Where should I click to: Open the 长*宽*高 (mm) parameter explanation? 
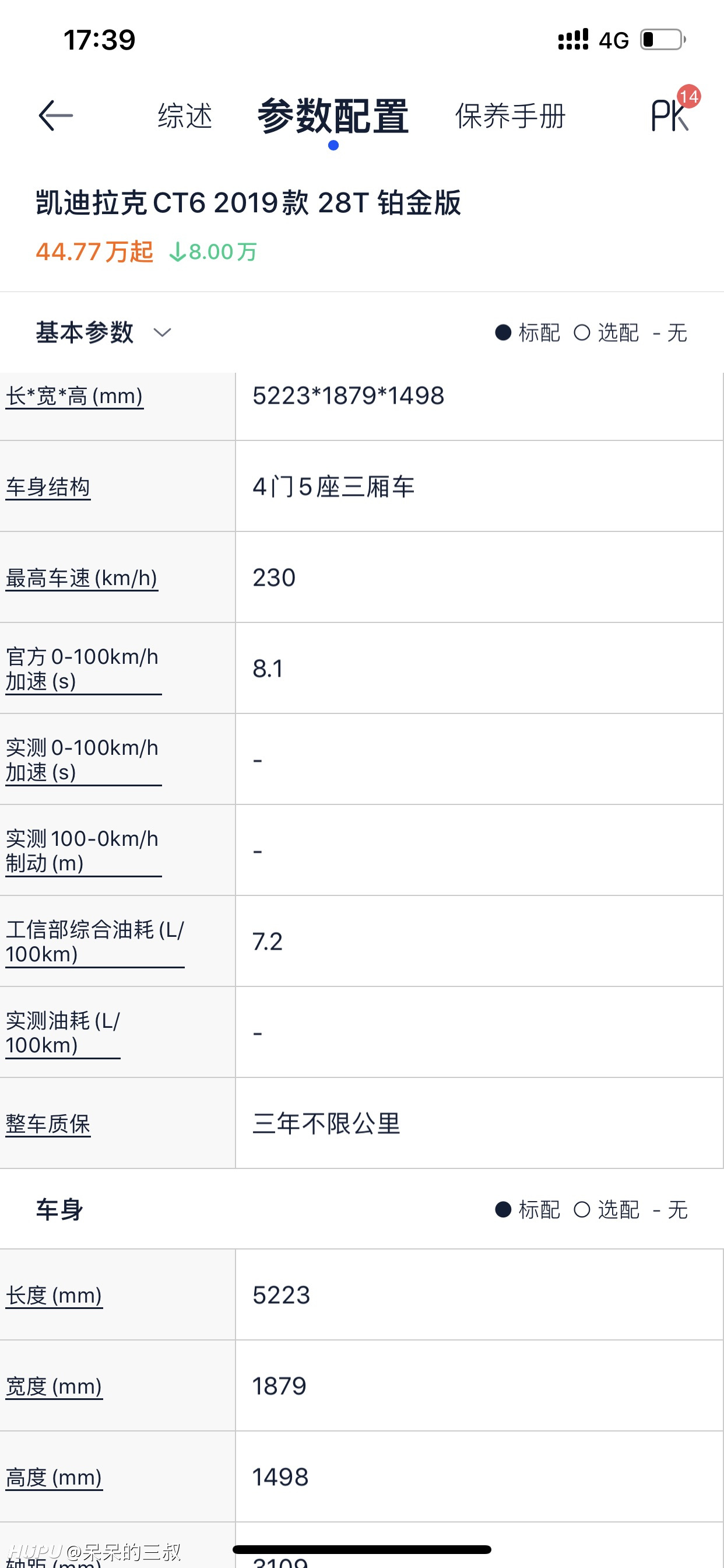[x=74, y=396]
